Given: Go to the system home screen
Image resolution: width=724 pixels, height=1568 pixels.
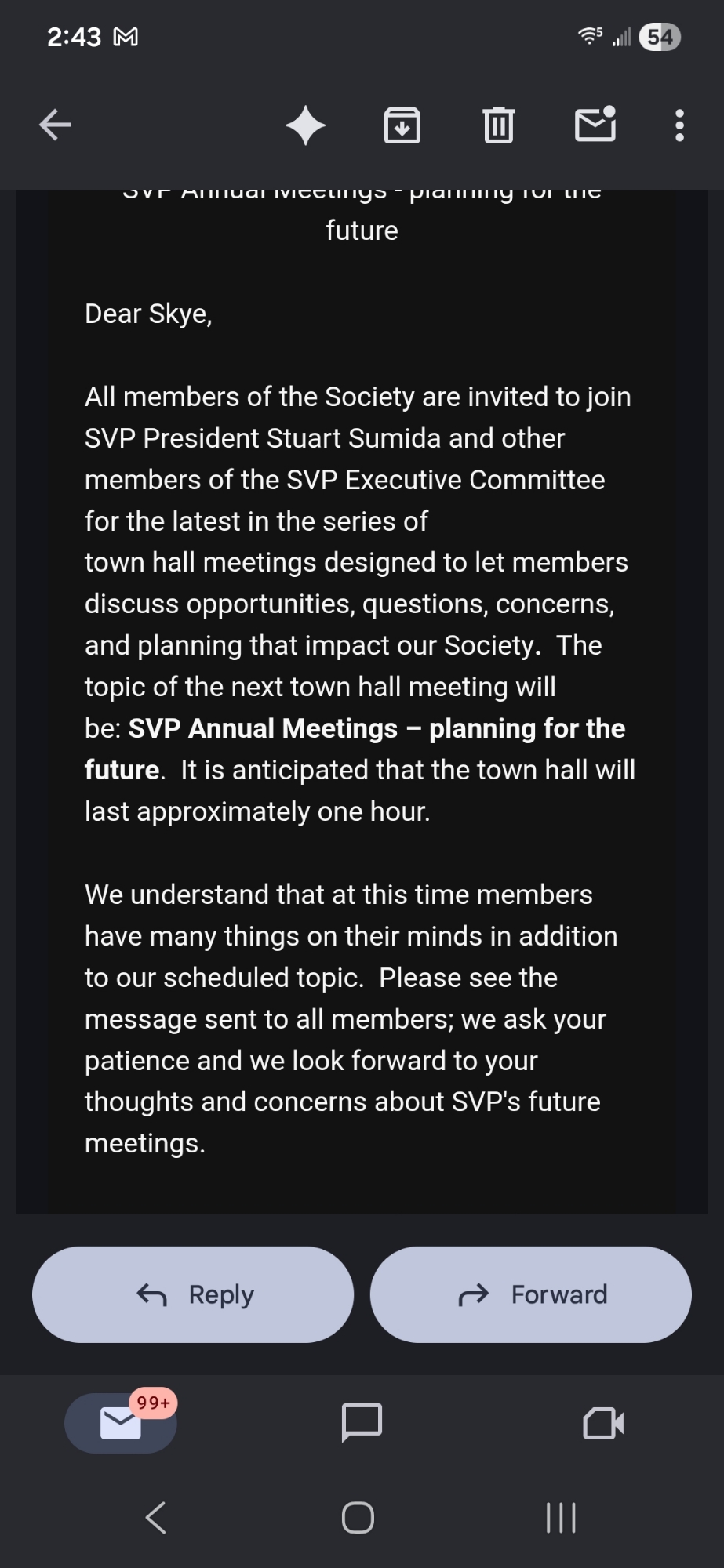Looking at the screenshot, I should (358, 1518).
